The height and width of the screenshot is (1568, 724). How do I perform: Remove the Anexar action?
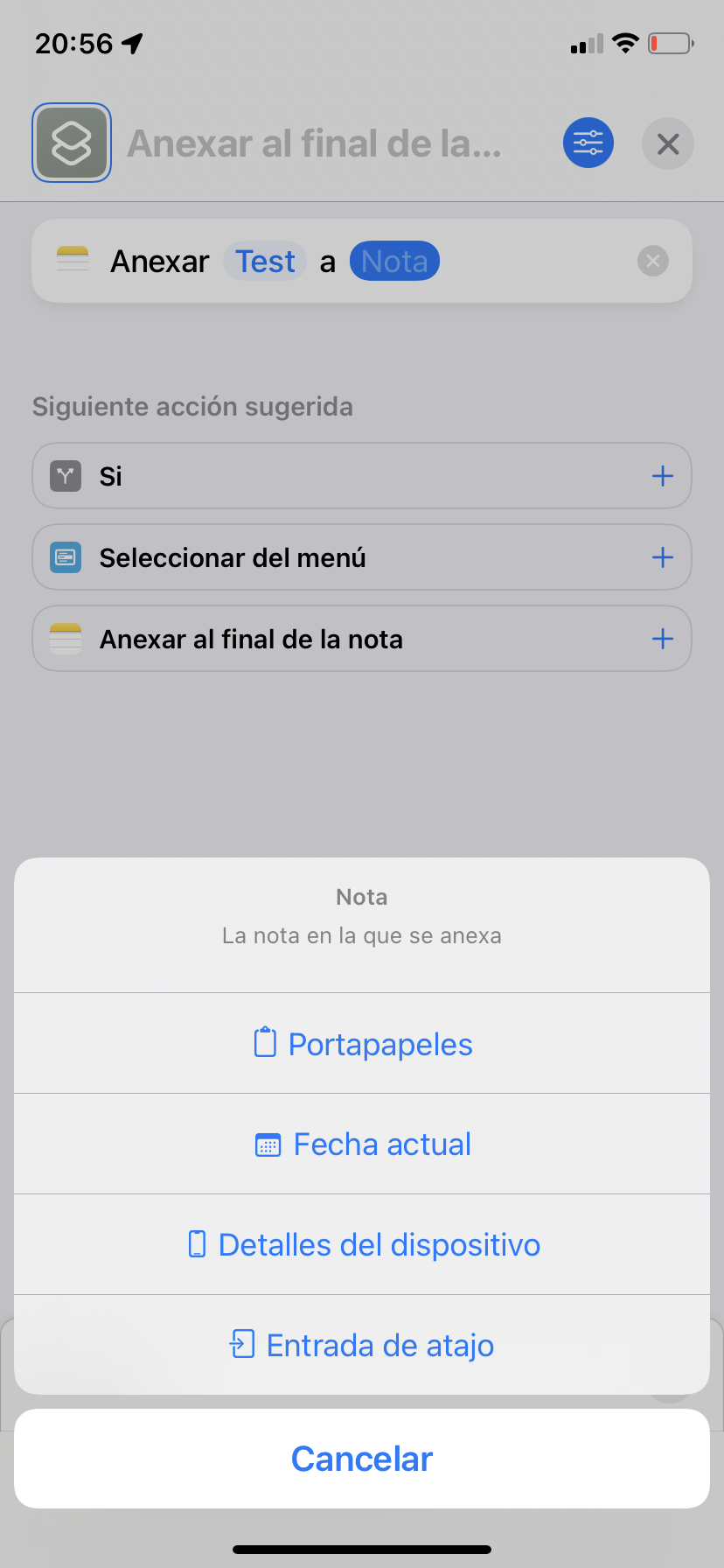[x=652, y=261]
